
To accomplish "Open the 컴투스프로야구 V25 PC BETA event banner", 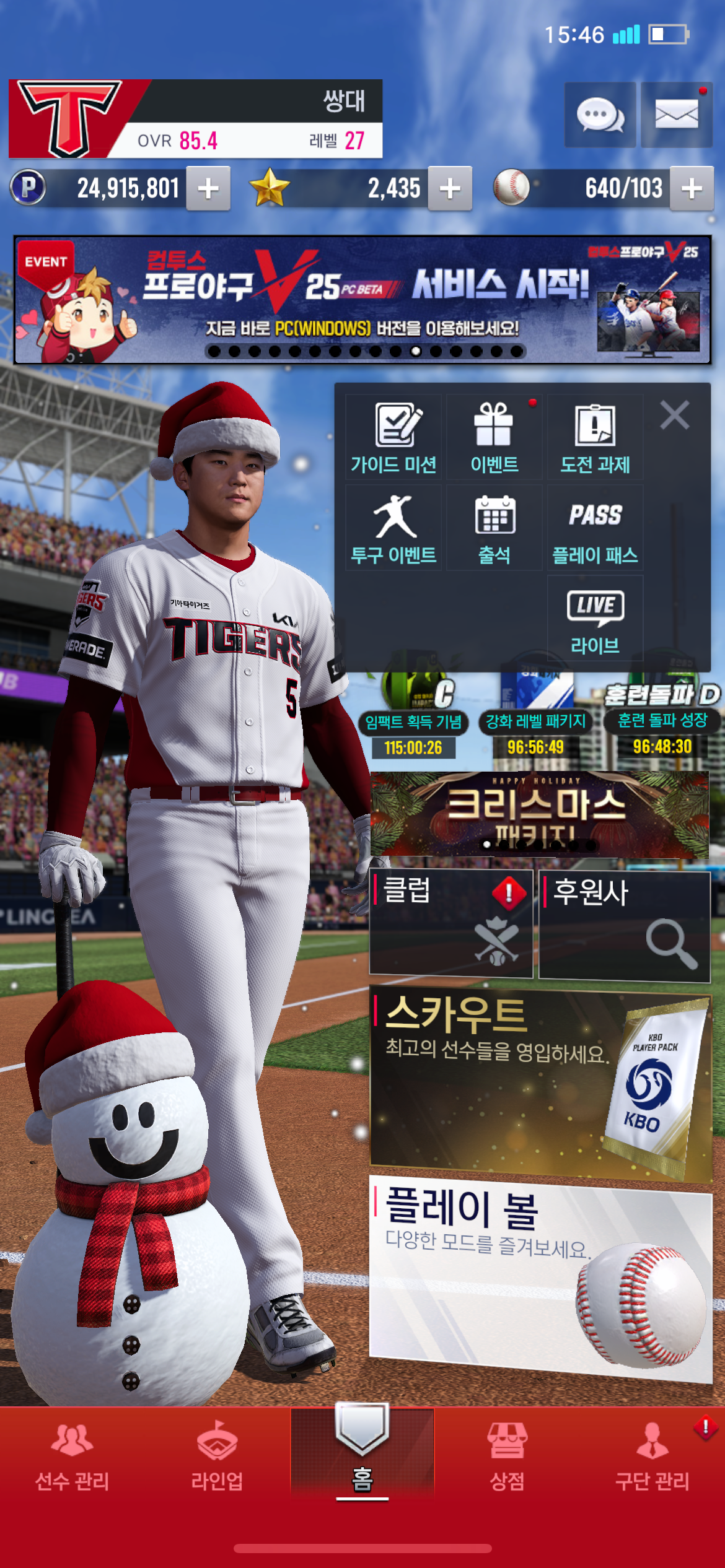I will tap(362, 300).
